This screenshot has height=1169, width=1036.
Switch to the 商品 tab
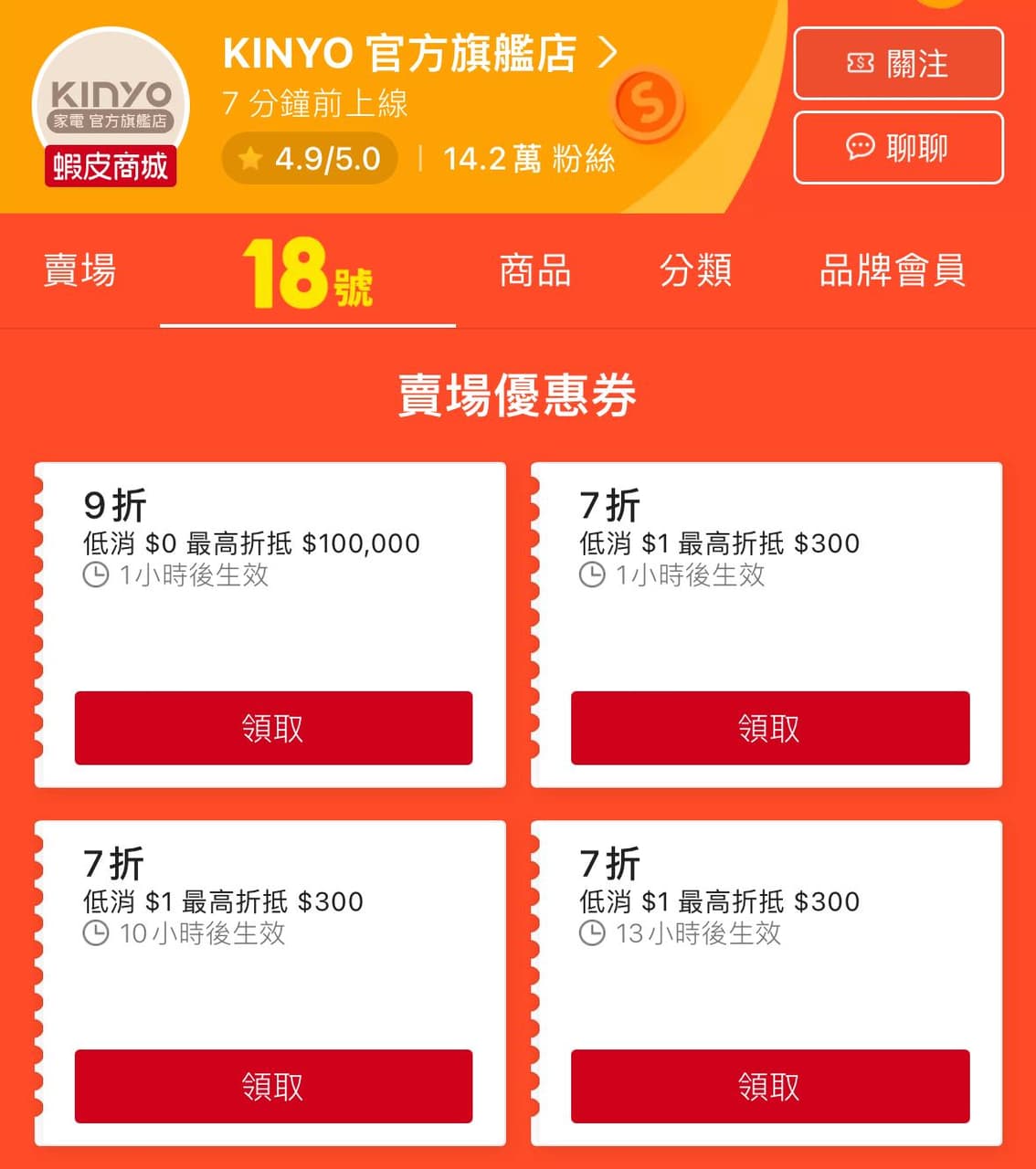coord(535,271)
